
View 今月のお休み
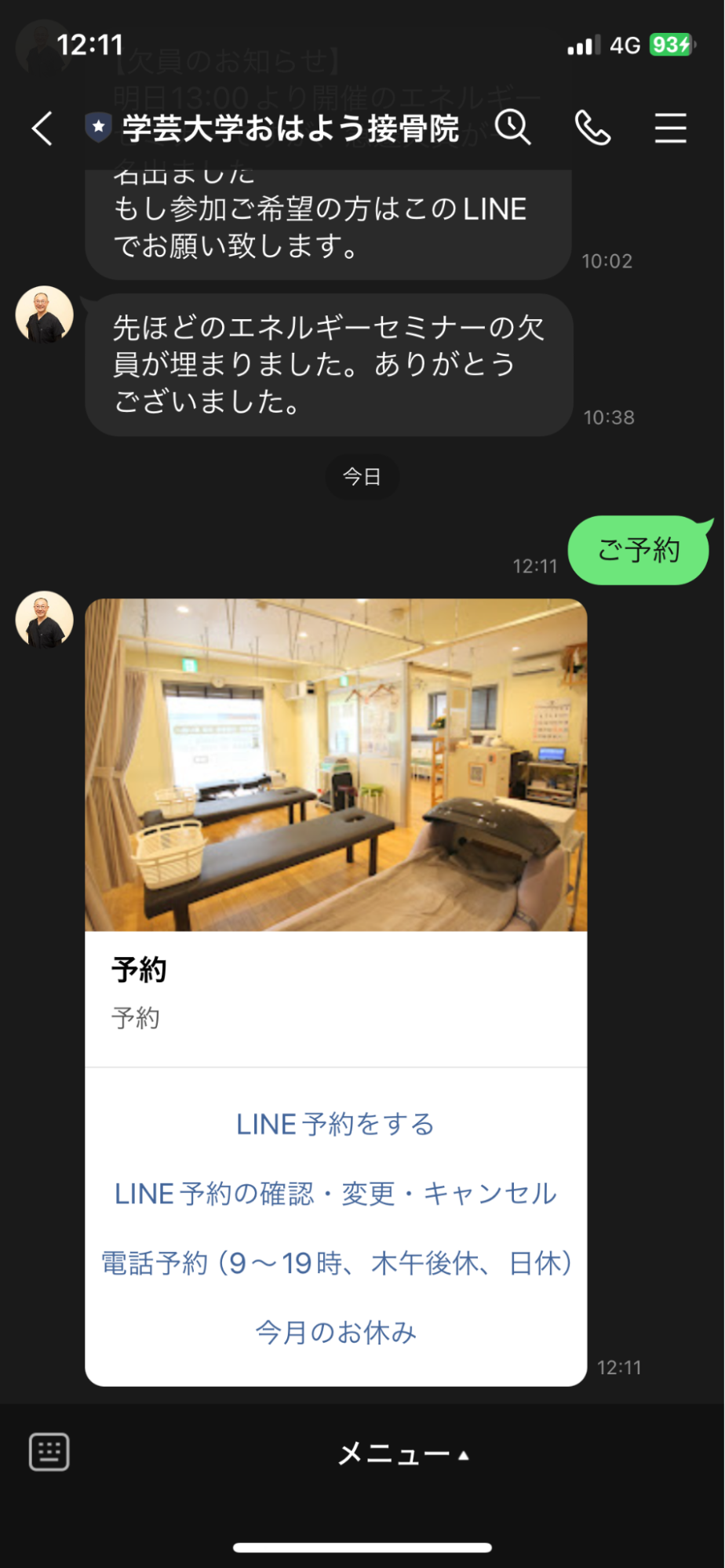335,1332
